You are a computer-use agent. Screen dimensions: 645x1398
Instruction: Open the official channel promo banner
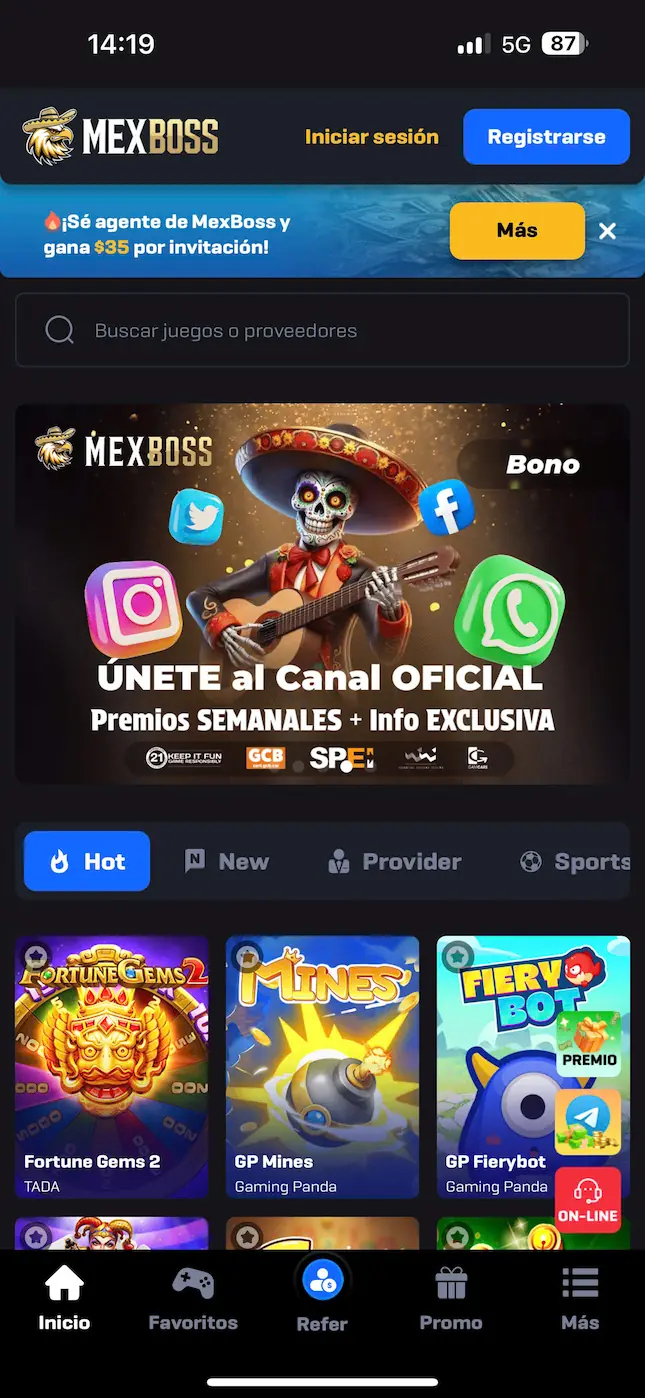click(322, 593)
